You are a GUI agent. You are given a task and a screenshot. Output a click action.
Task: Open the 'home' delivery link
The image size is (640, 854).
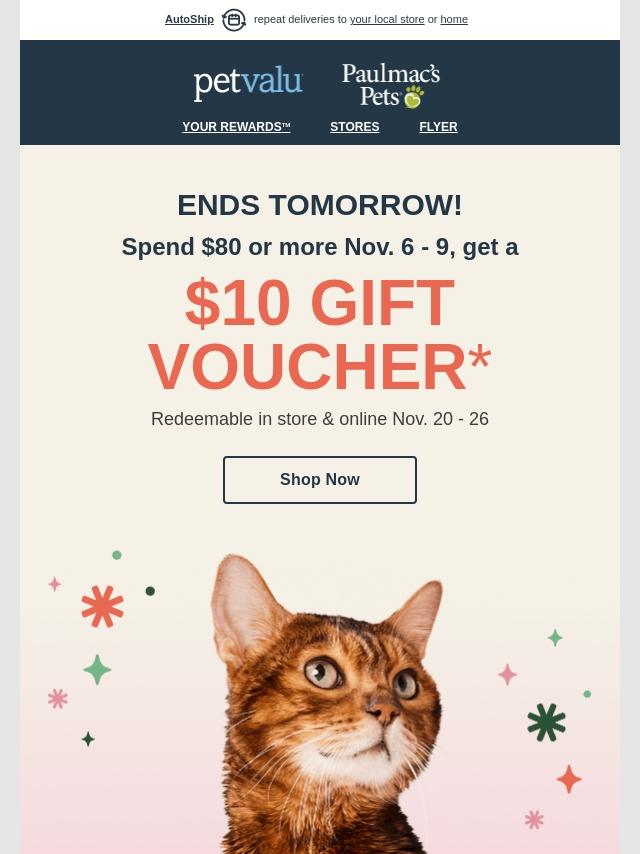(x=454, y=19)
